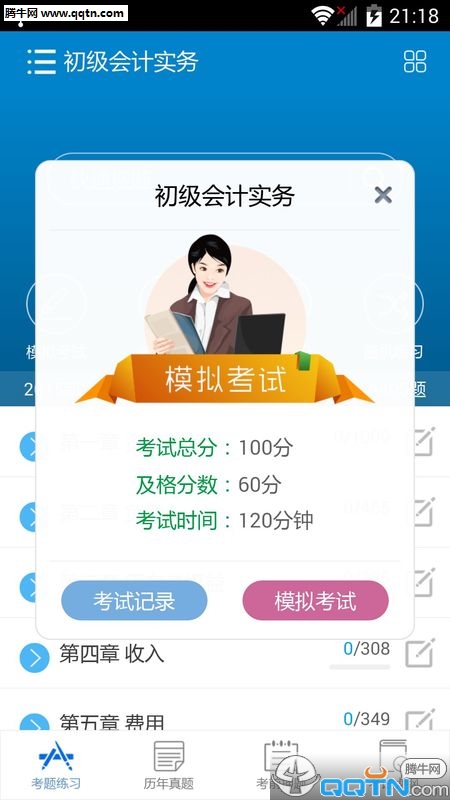Open the drawer menu beside 初级会计实务
This screenshot has height=800, width=450.
pyautogui.click(x=41, y=62)
